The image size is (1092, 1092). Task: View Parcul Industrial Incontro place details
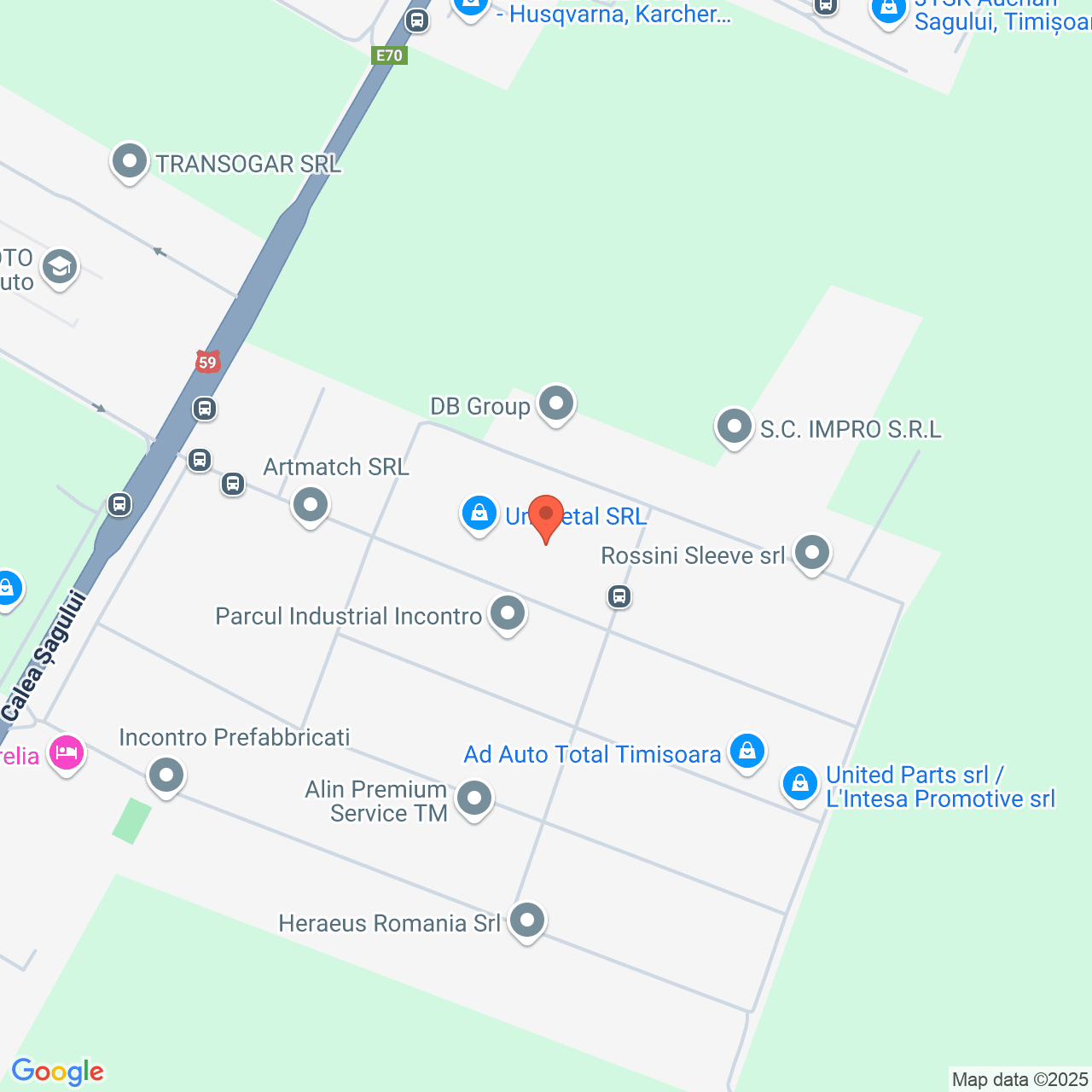pyautogui.click(x=508, y=613)
